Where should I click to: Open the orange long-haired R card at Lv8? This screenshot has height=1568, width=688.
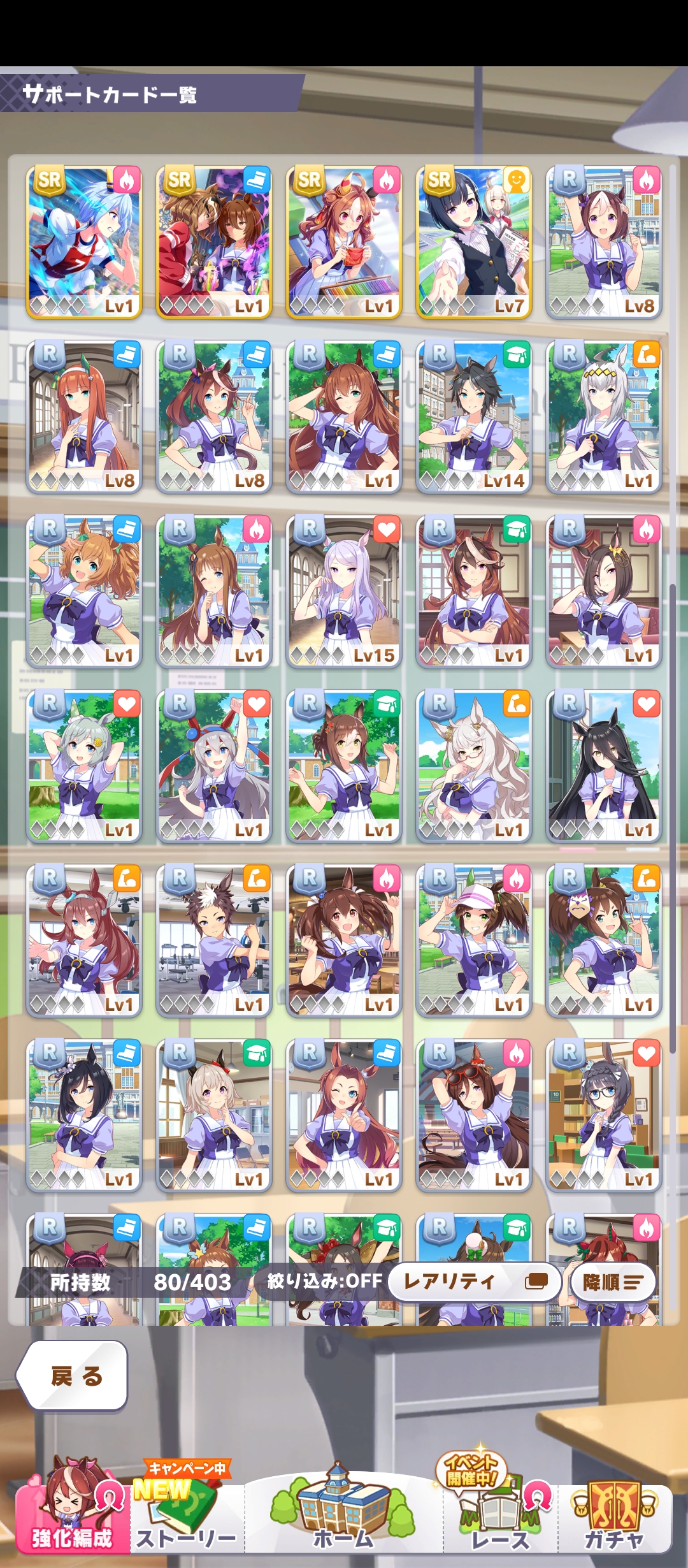point(83,417)
